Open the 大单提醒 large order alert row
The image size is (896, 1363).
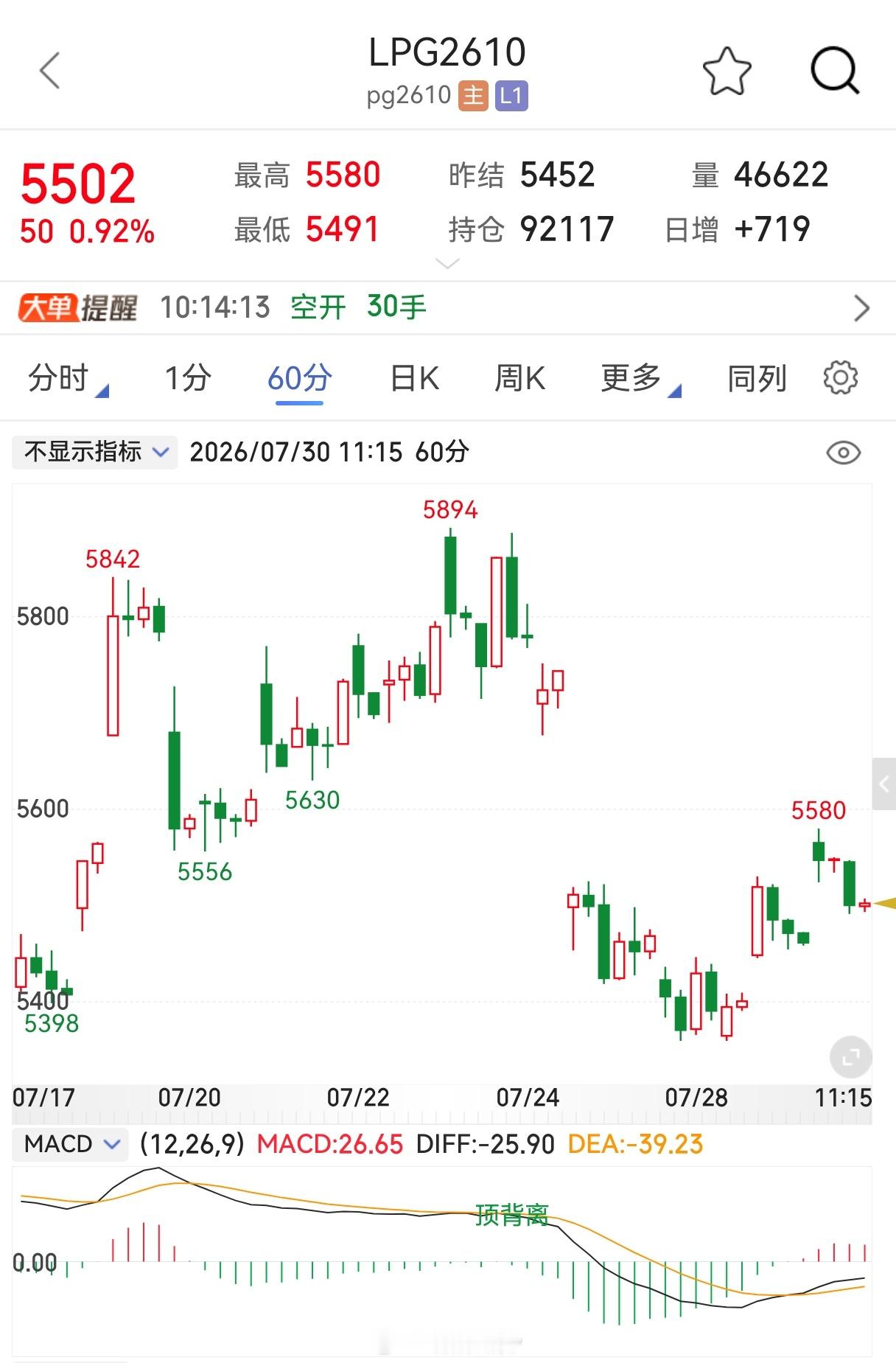(x=448, y=307)
